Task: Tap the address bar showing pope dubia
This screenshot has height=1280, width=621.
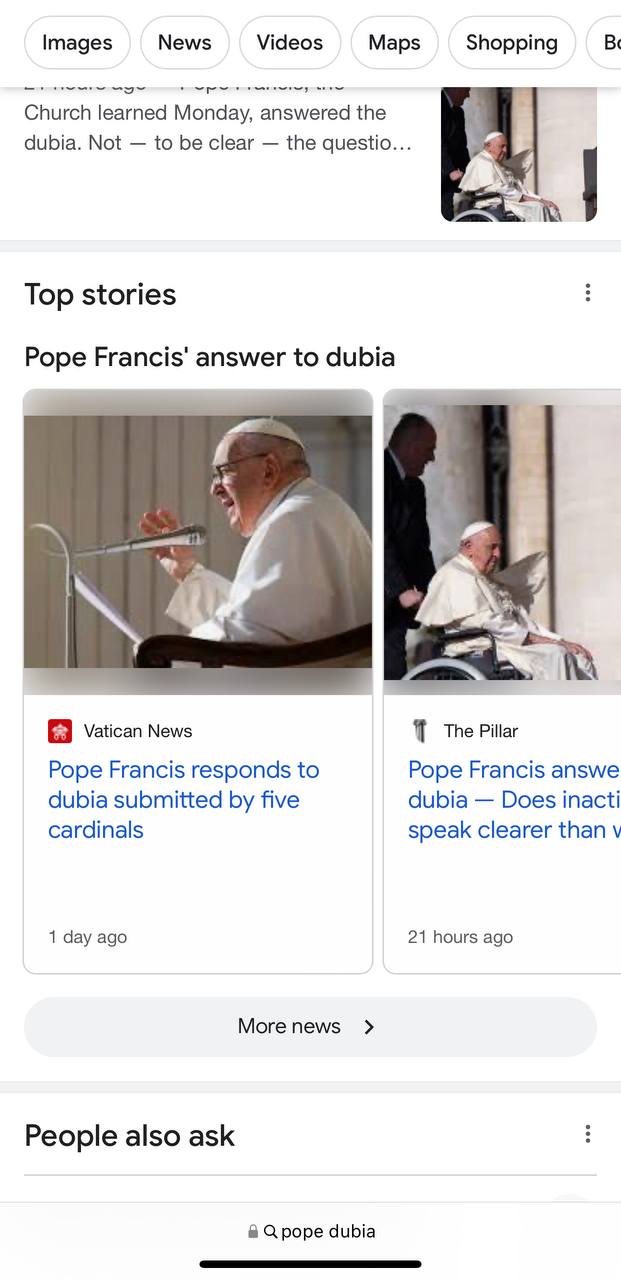Action: click(x=311, y=1232)
